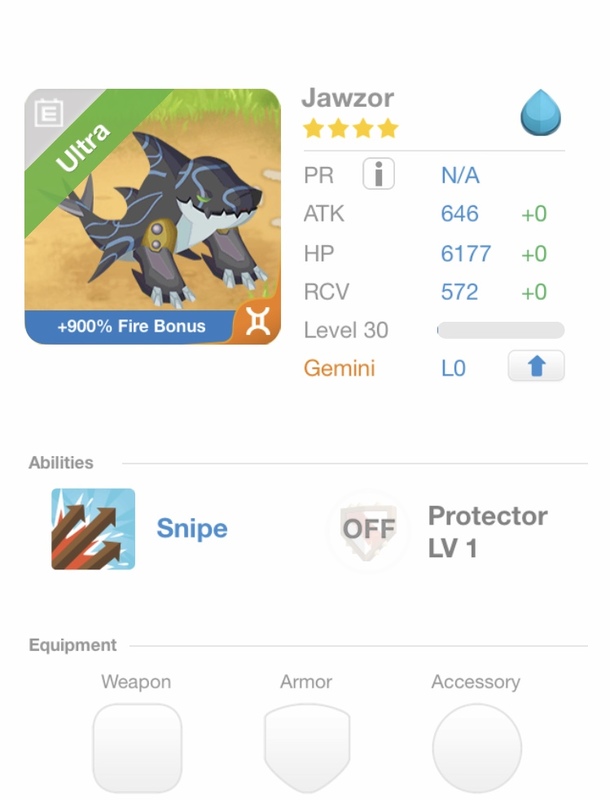Viewport: 610px width, 800px height.
Task: Open the Snipe ability details
Action: tap(93, 529)
